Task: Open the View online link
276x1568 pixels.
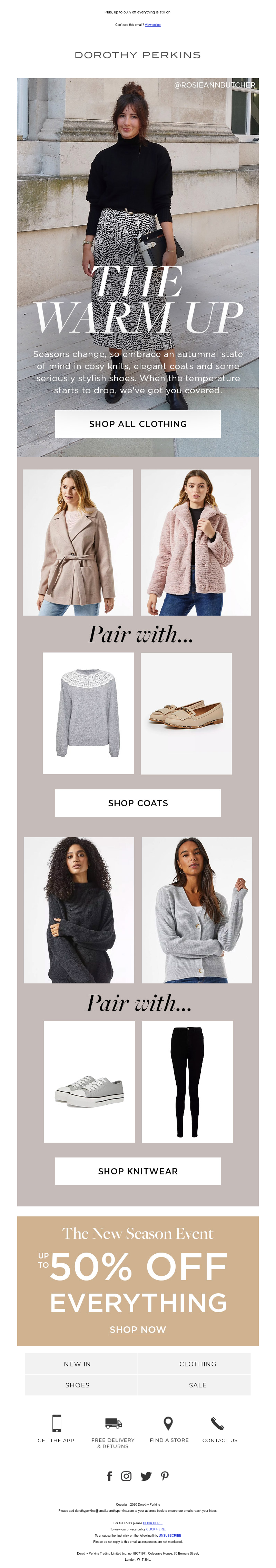Action: [x=152, y=25]
